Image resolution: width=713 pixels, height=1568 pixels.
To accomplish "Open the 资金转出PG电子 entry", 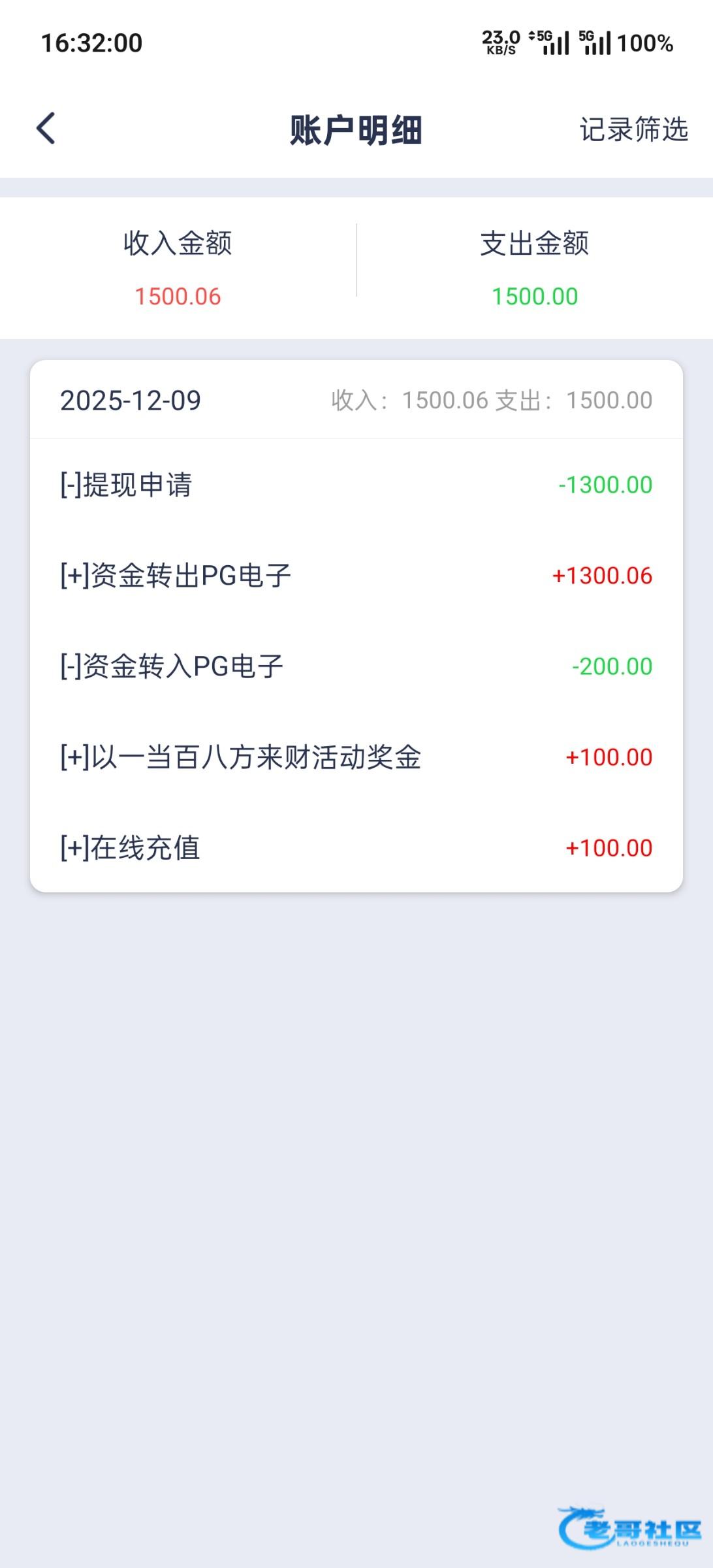I will pyautogui.click(x=356, y=576).
